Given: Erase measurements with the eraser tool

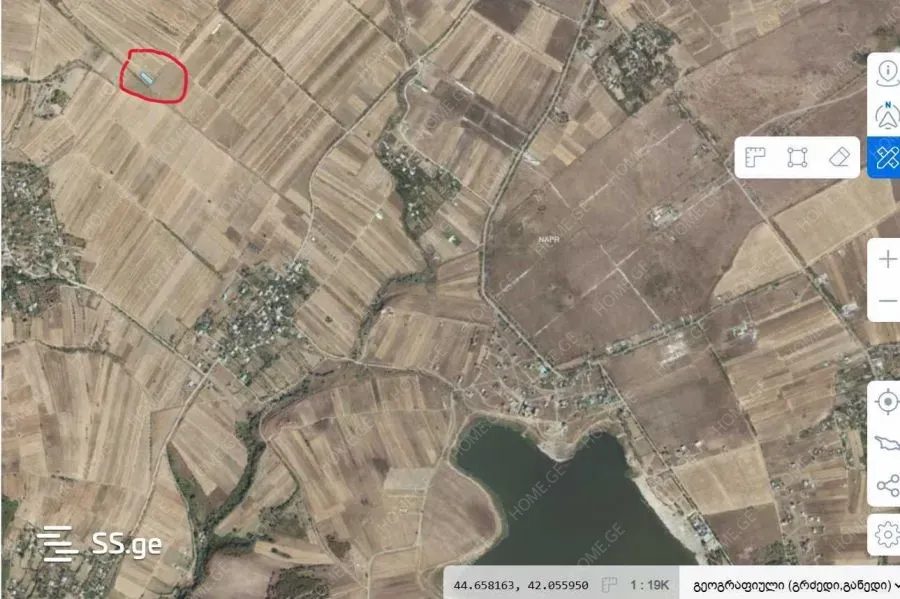Looking at the screenshot, I should pyautogui.click(x=839, y=157).
